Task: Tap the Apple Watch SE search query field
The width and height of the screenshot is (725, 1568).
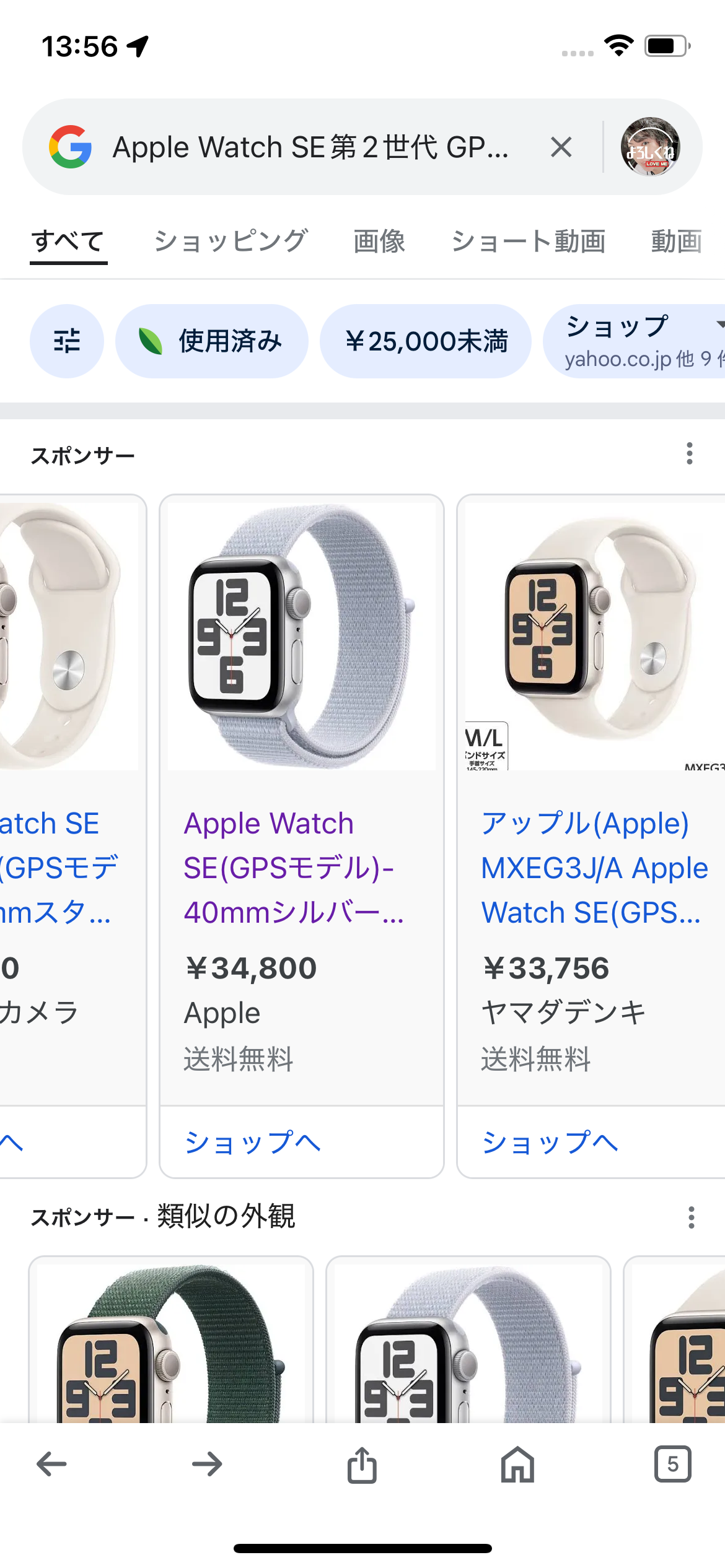Action: tap(310, 147)
